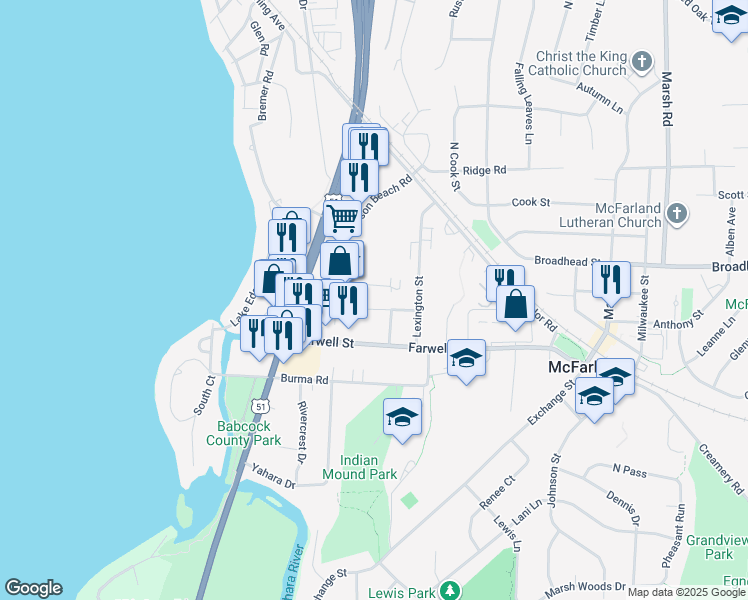Tap the school marker near Marsh Rd top
Image resolution: width=748 pixels, height=600 pixels.
coord(730,18)
